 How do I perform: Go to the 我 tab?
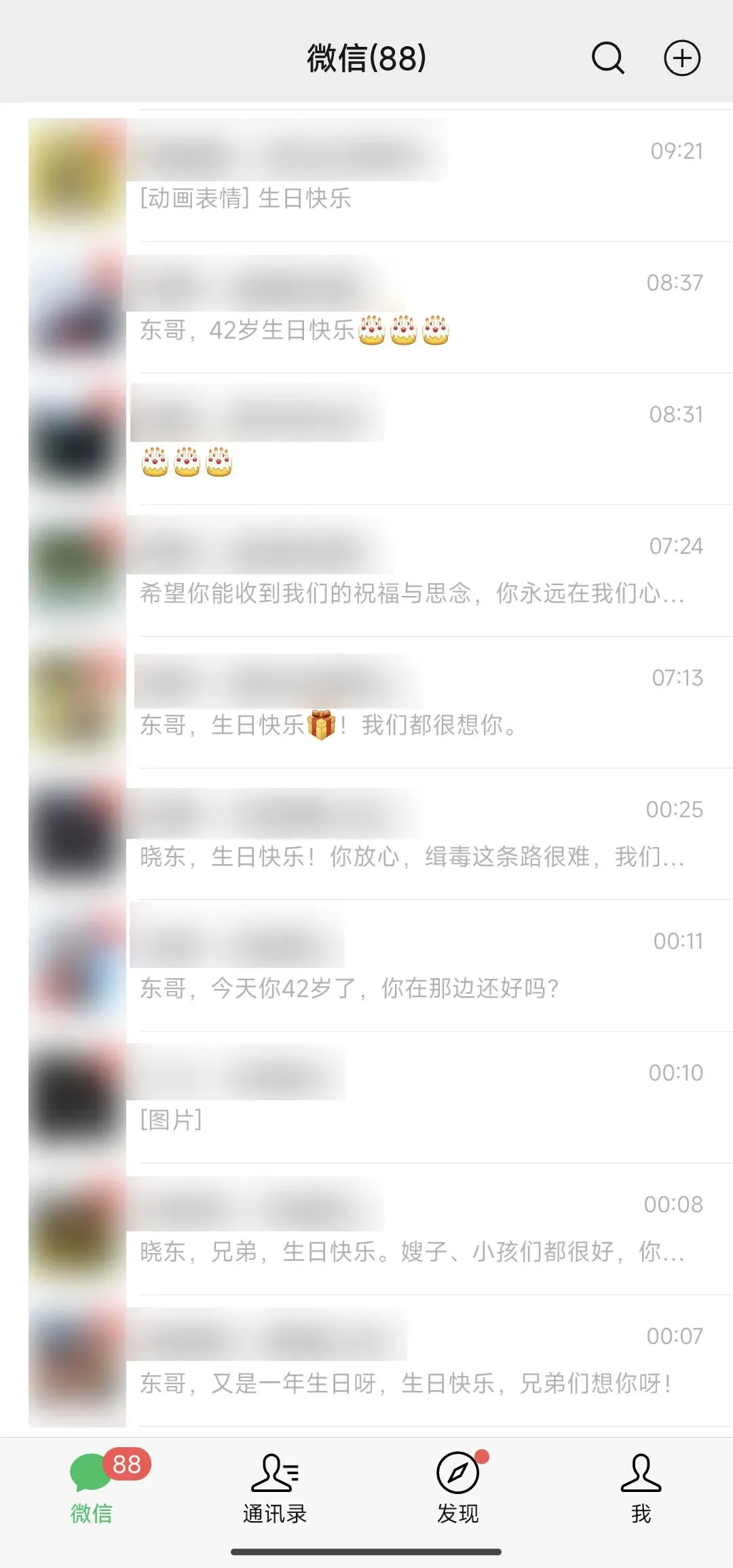click(641, 1488)
